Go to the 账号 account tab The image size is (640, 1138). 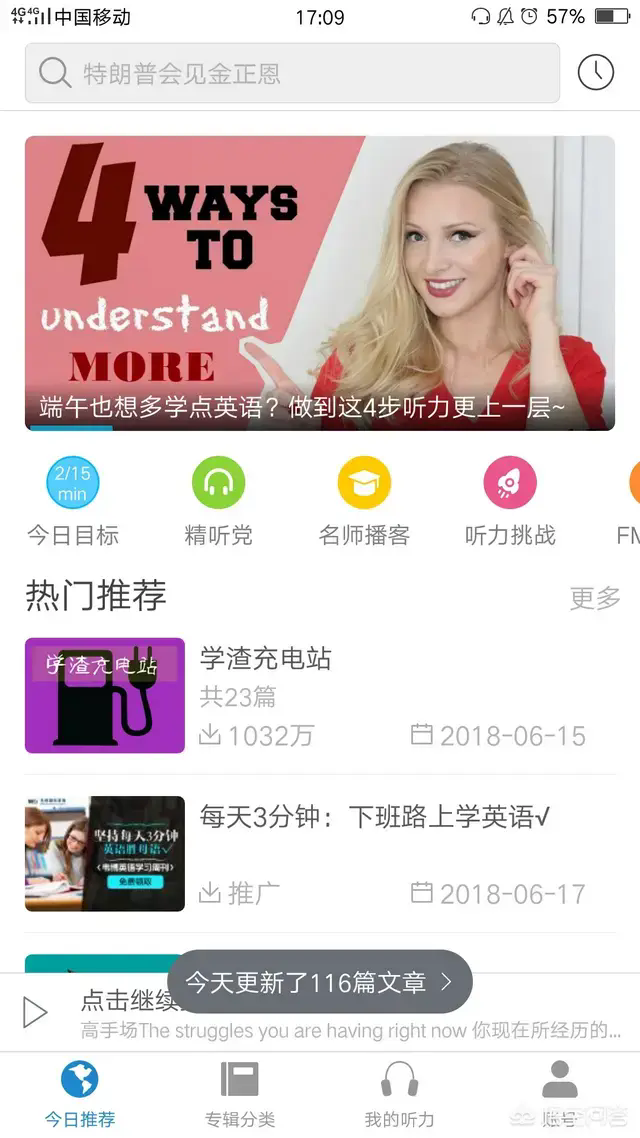tap(559, 1094)
